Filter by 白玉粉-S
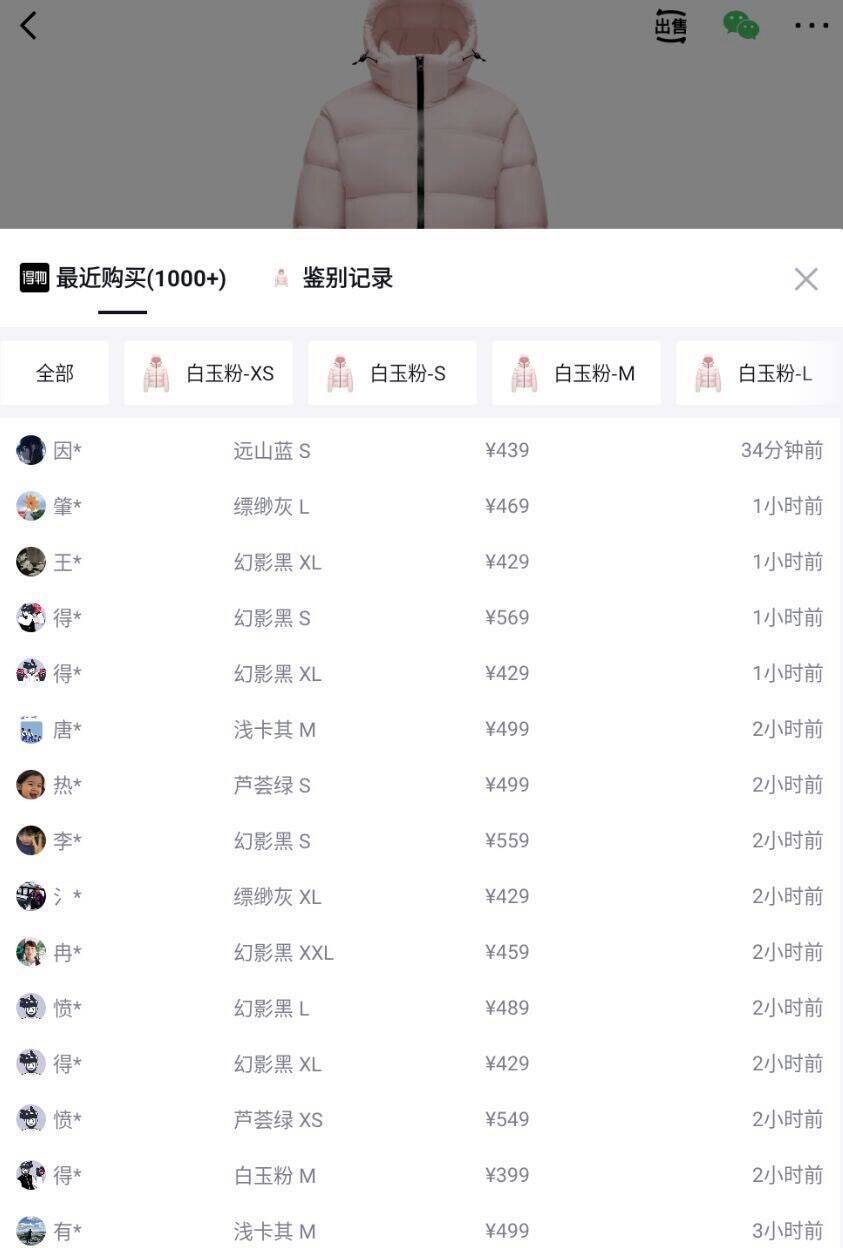This screenshot has height=1248, width=843. click(x=392, y=374)
